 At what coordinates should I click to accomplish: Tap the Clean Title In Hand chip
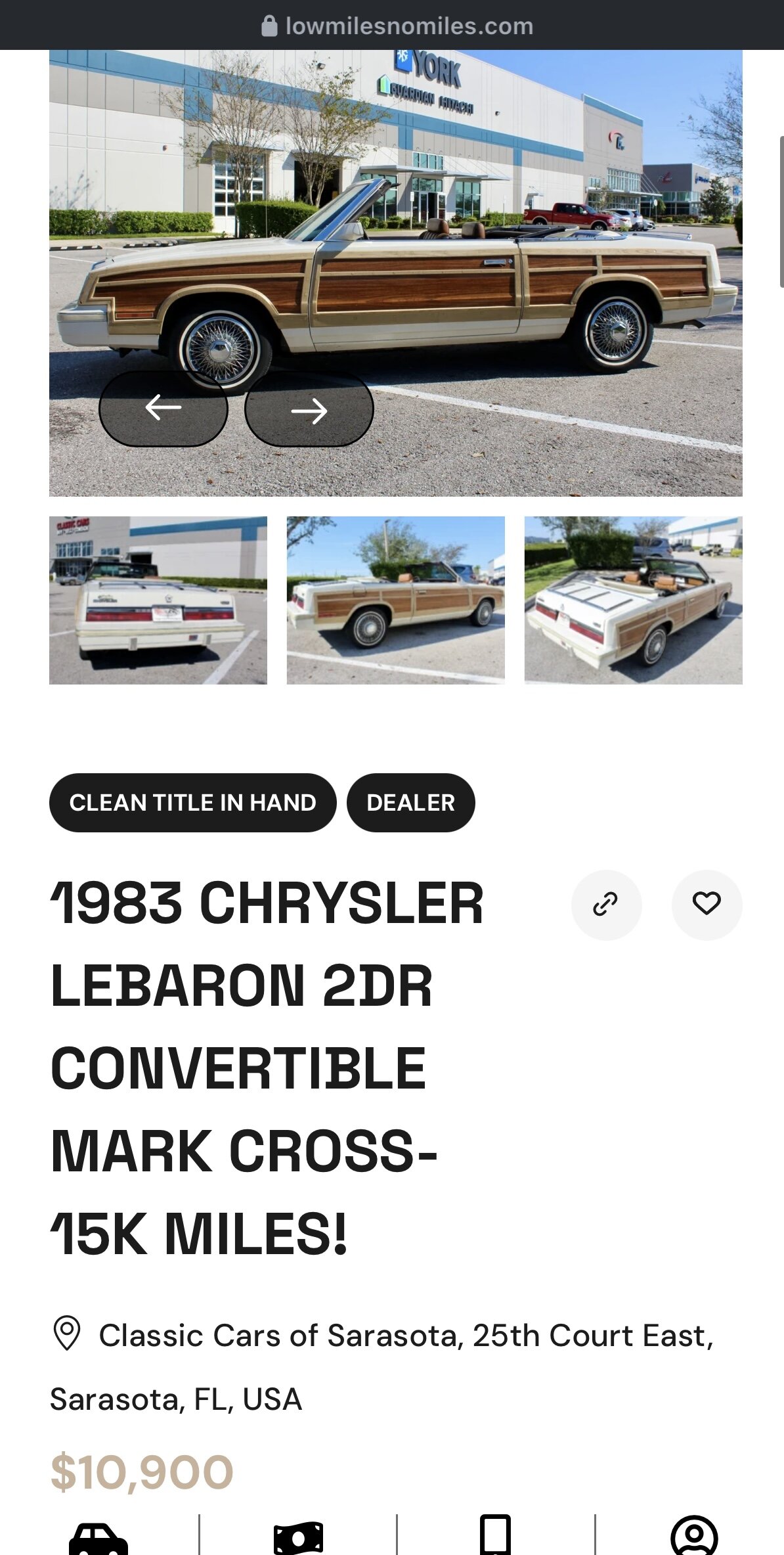[x=192, y=803]
